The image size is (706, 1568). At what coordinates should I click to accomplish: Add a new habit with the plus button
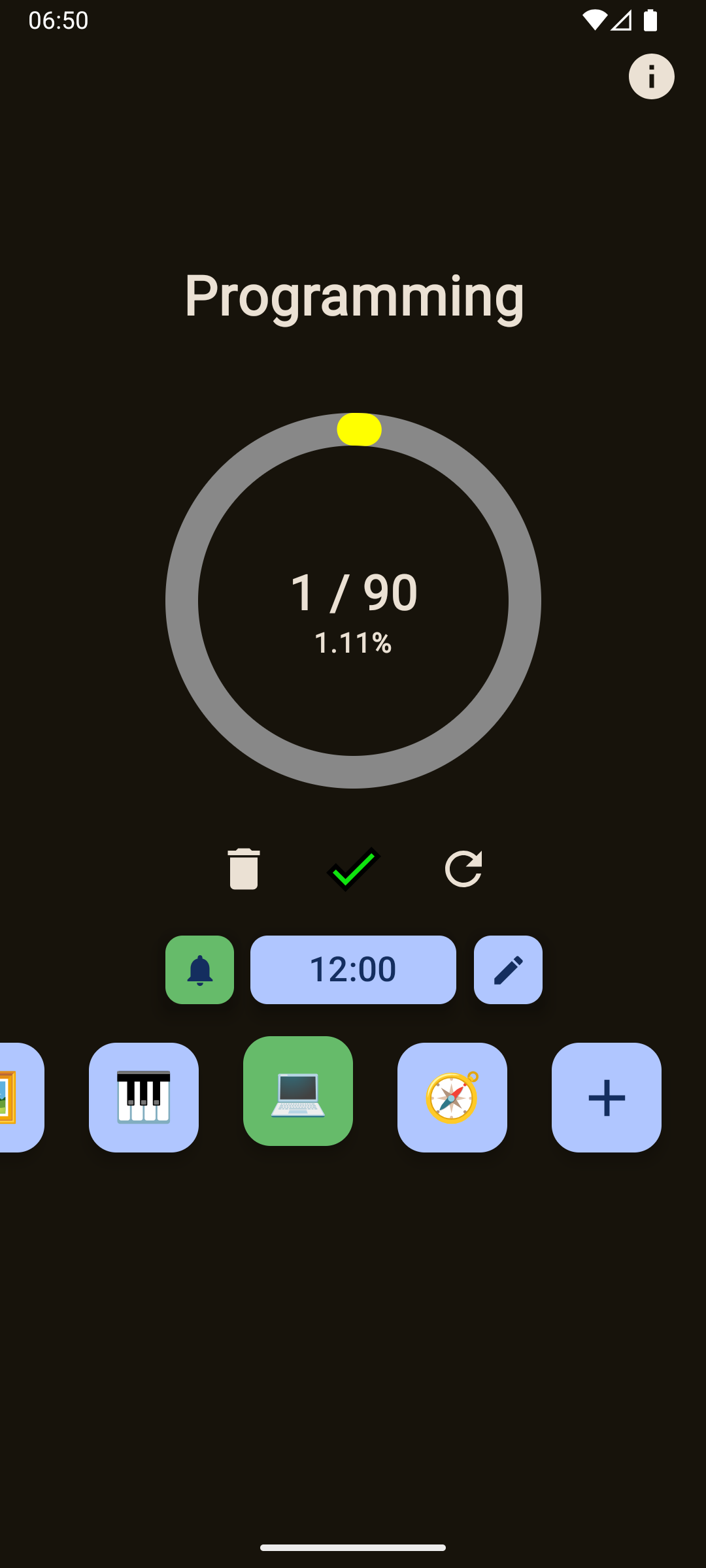tap(607, 1098)
